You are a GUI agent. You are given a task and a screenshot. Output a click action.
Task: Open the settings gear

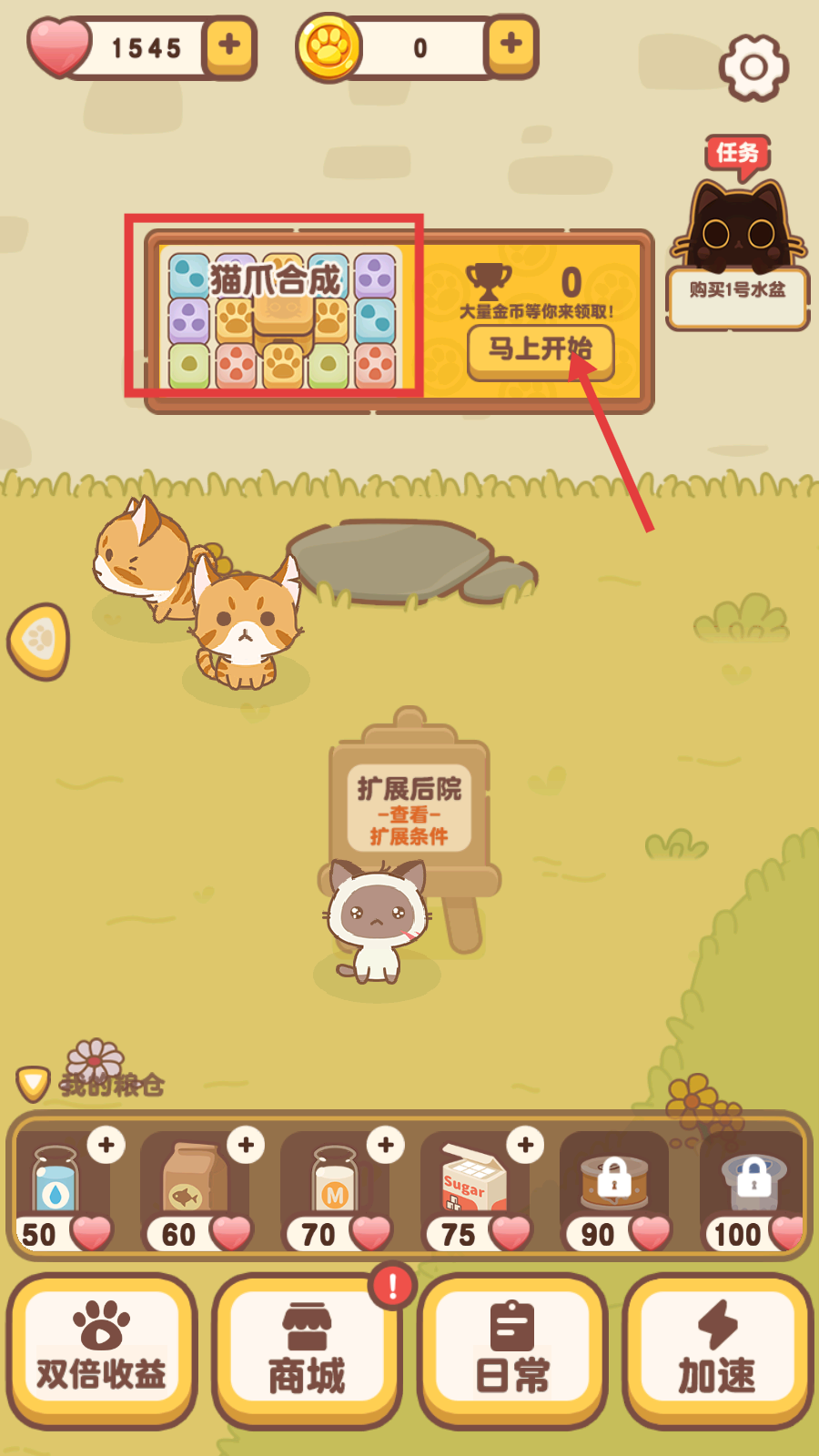753,67
